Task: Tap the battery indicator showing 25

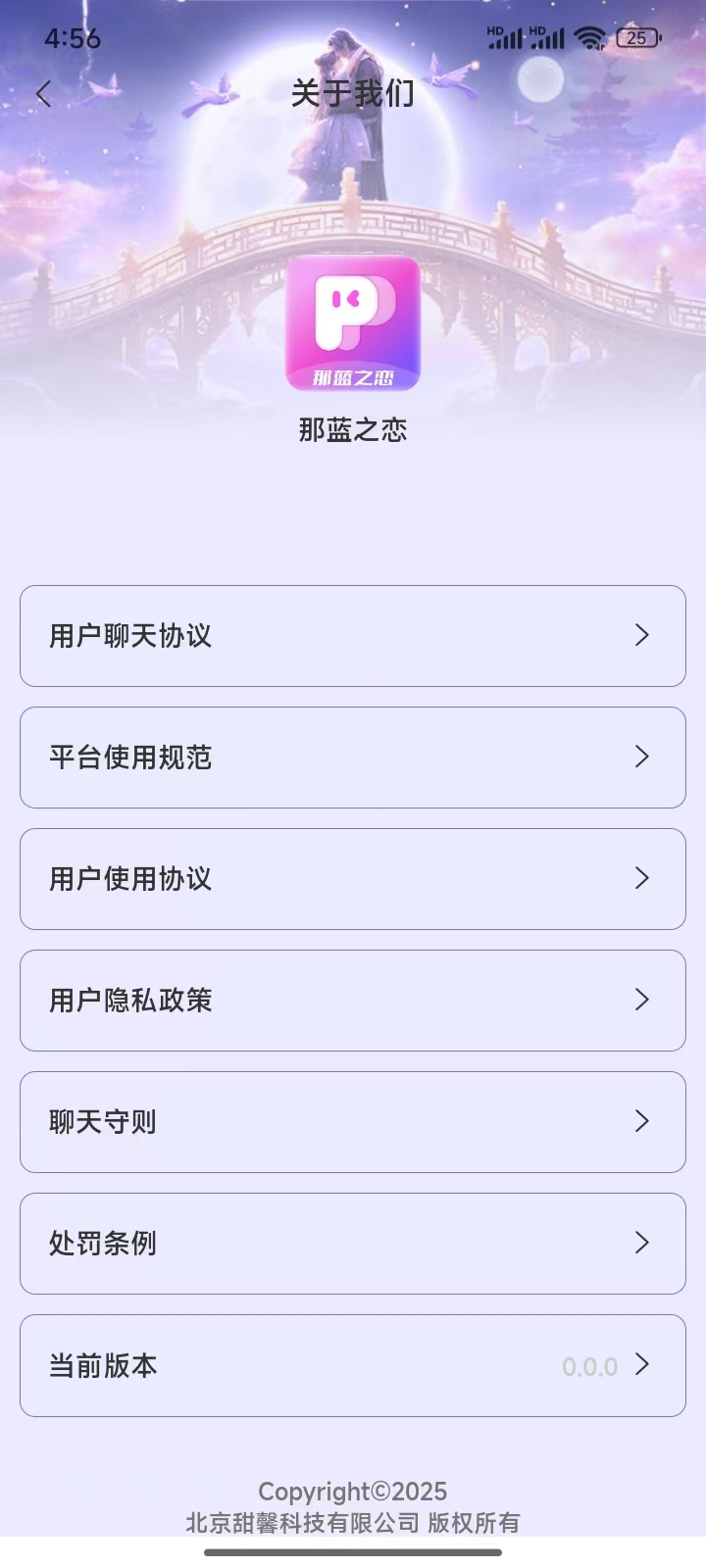Action: [x=635, y=37]
